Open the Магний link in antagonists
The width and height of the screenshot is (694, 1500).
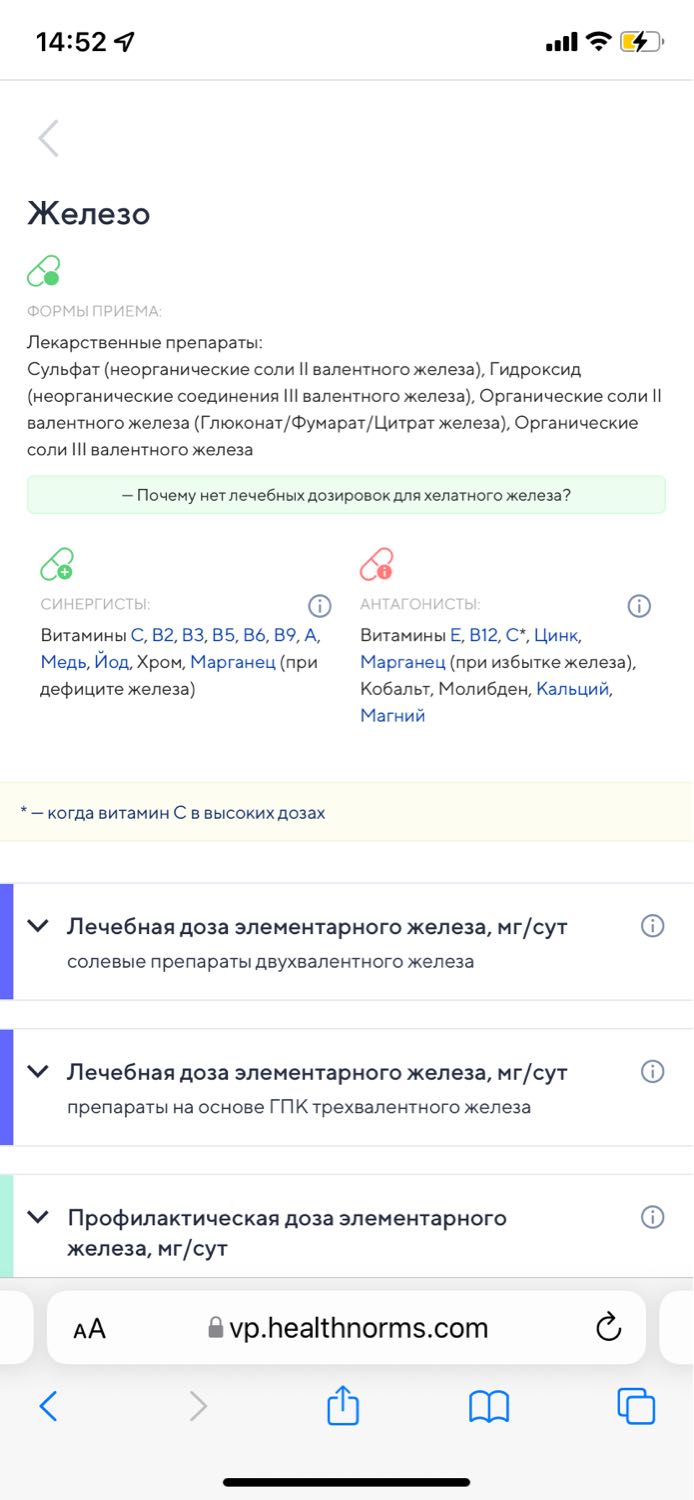coord(393,716)
